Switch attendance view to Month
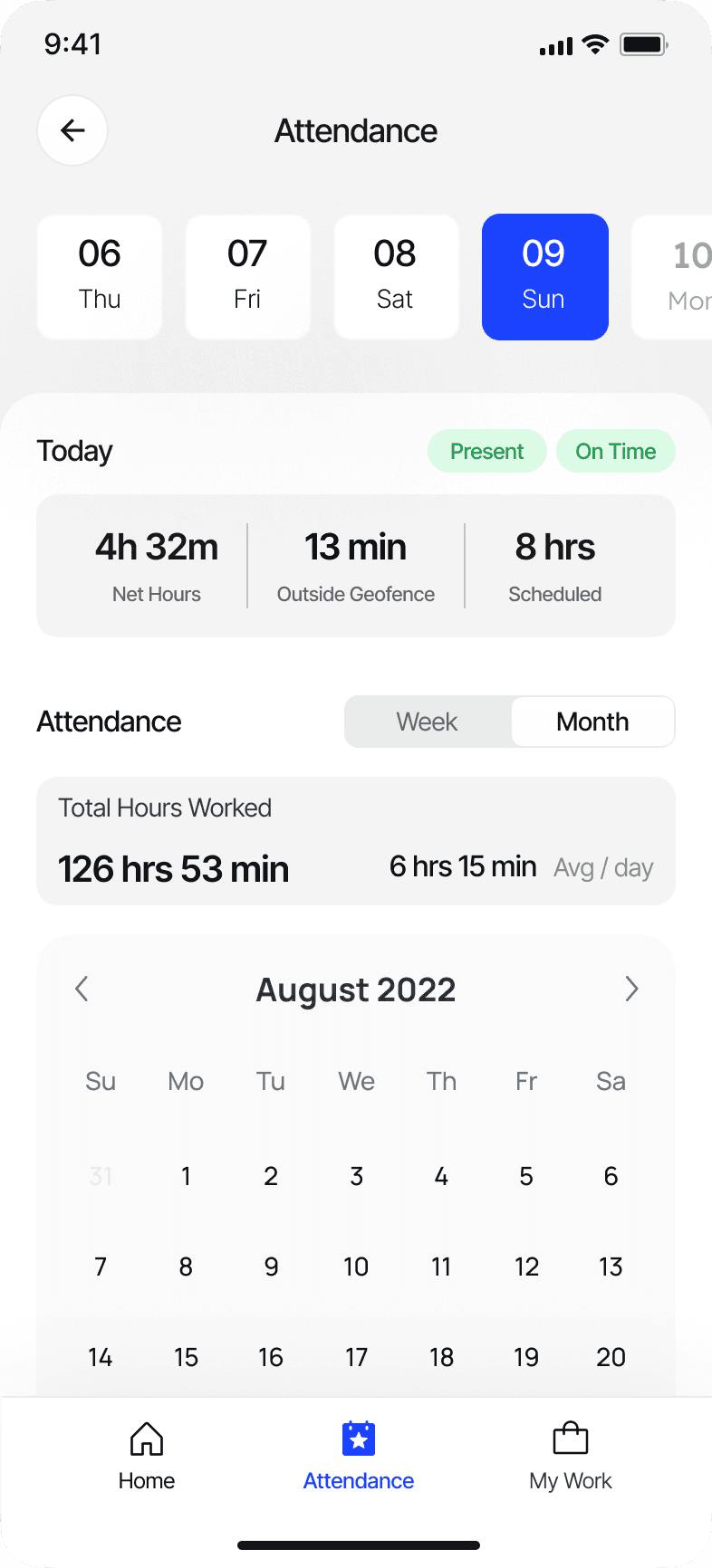The width and height of the screenshot is (712, 1568). click(x=592, y=722)
